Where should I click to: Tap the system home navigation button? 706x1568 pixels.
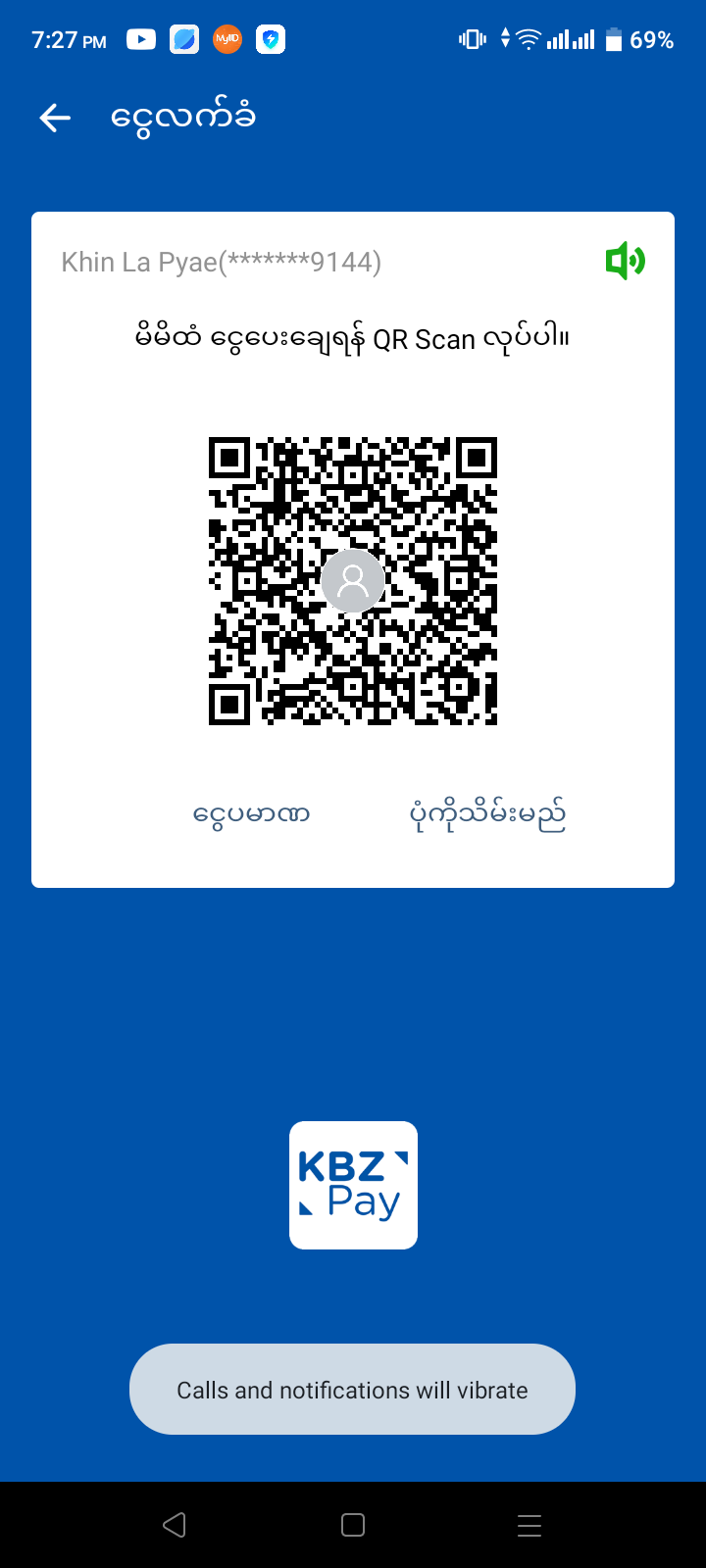pyautogui.click(x=353, y=1525)
